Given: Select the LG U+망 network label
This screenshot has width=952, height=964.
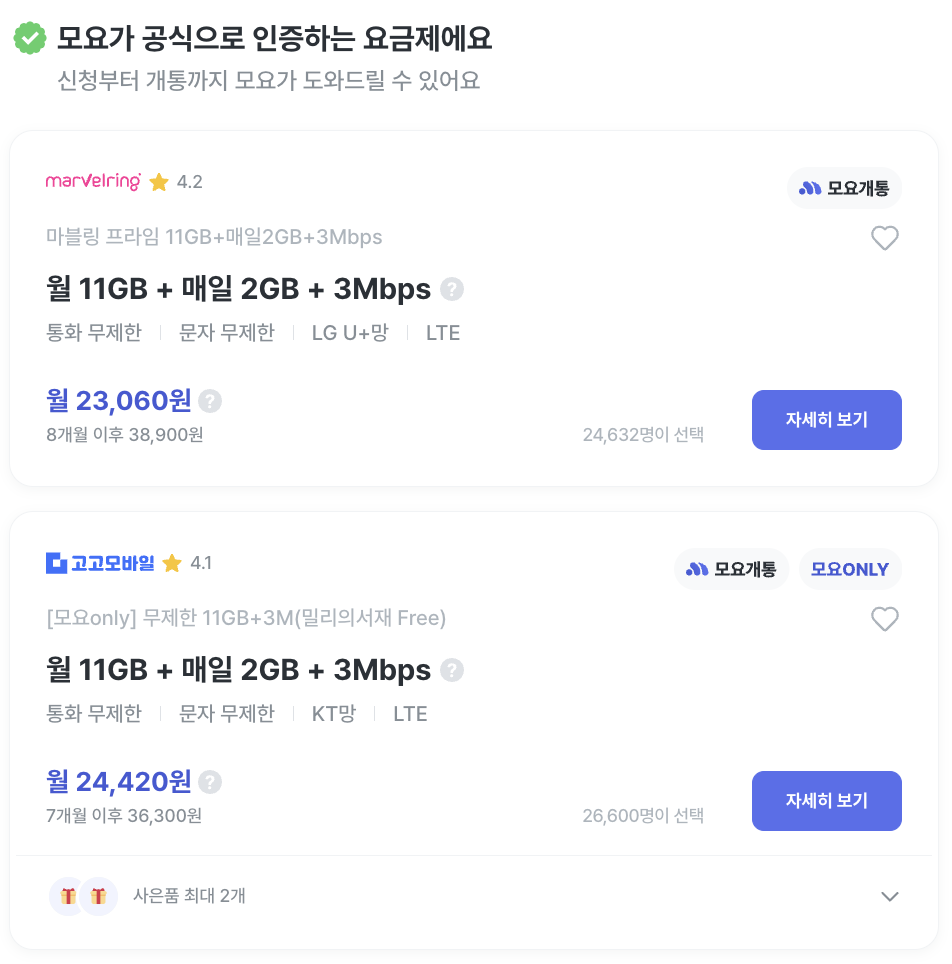Looking at the screenshot, I should (x=350, y=333).
